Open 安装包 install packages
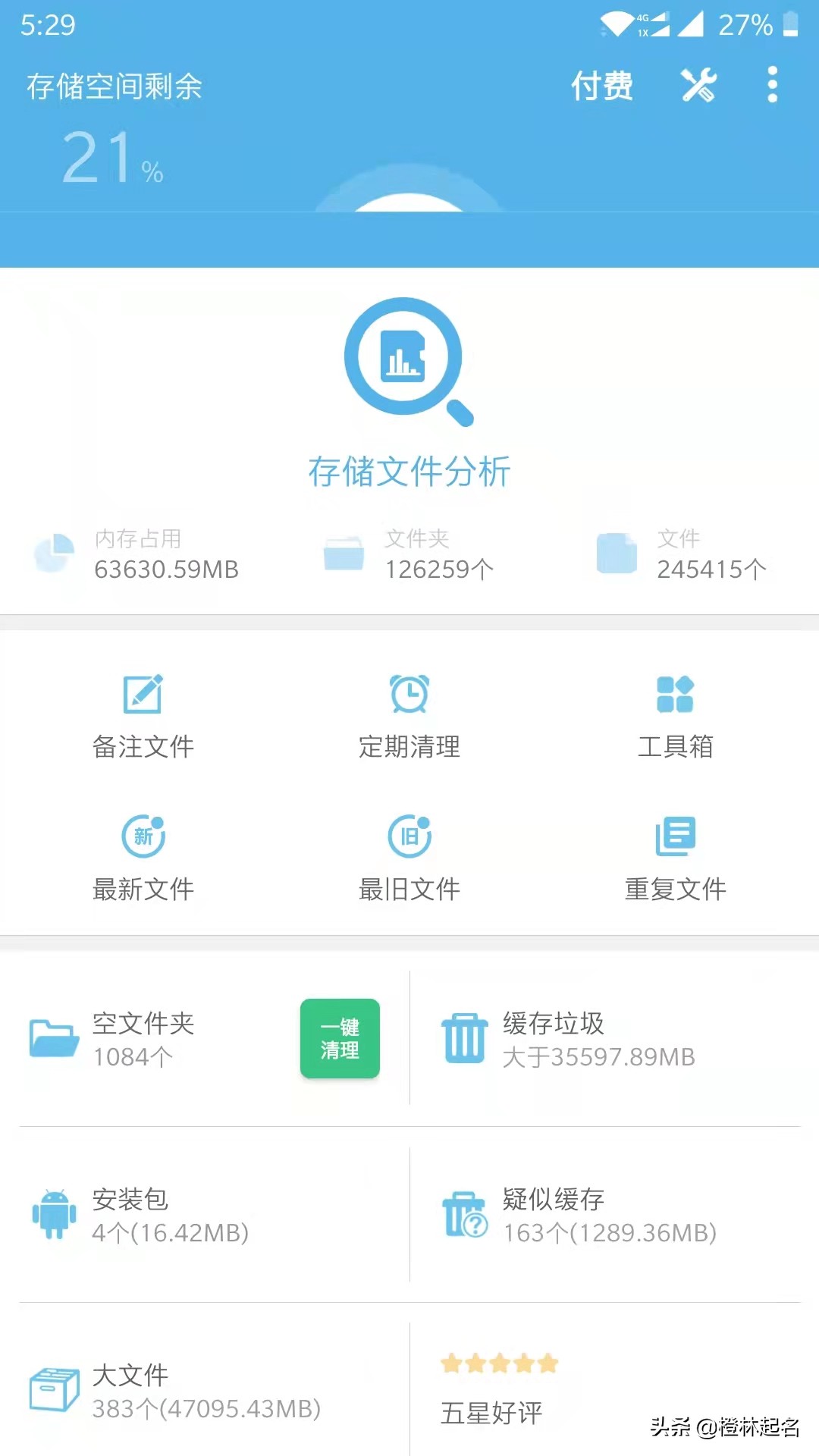819x1456 pixels. (171, 1215)
